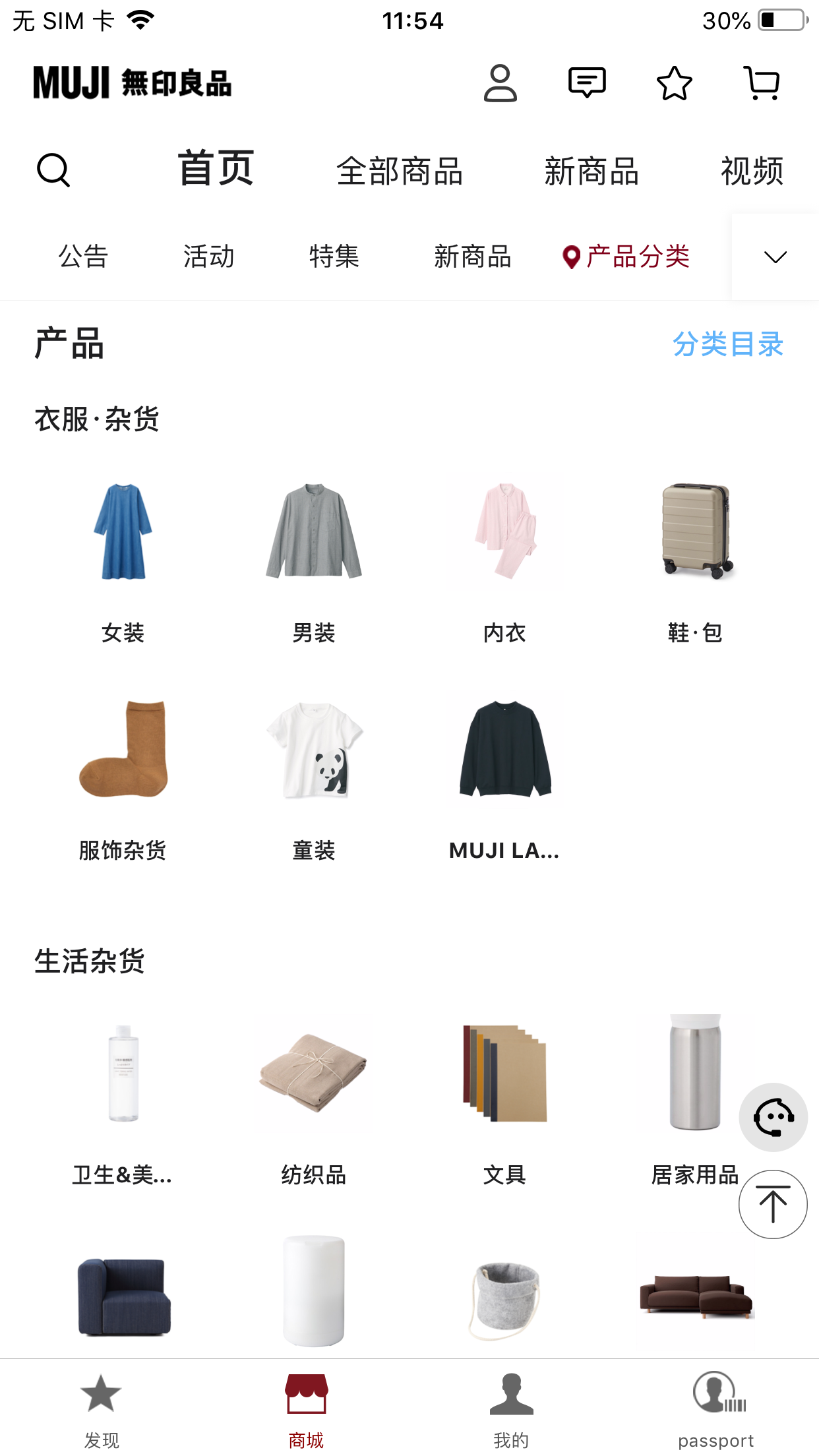Open the messages icon

click(x=587, y=83)
